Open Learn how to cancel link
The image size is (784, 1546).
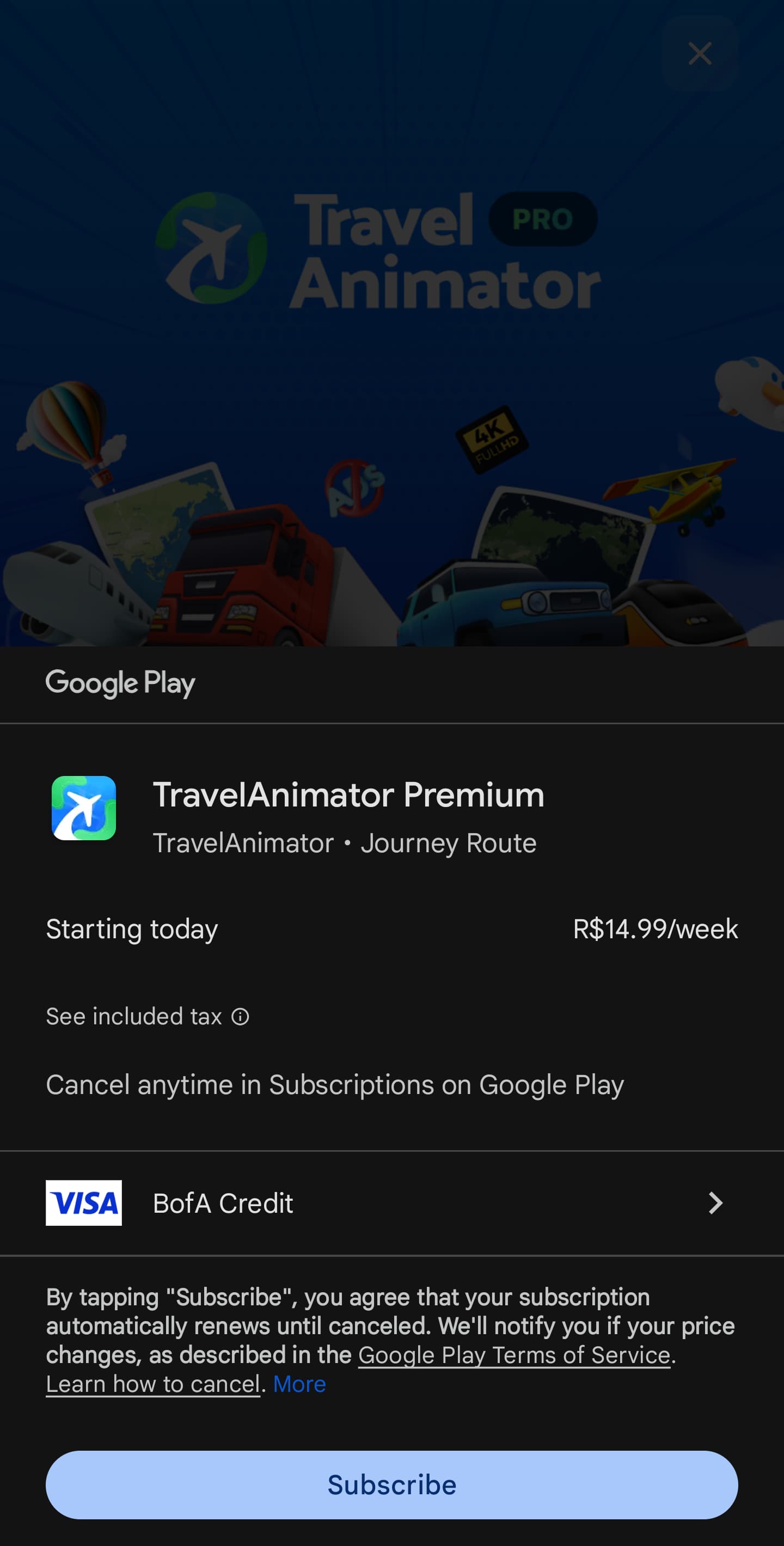pos(153,1383)
